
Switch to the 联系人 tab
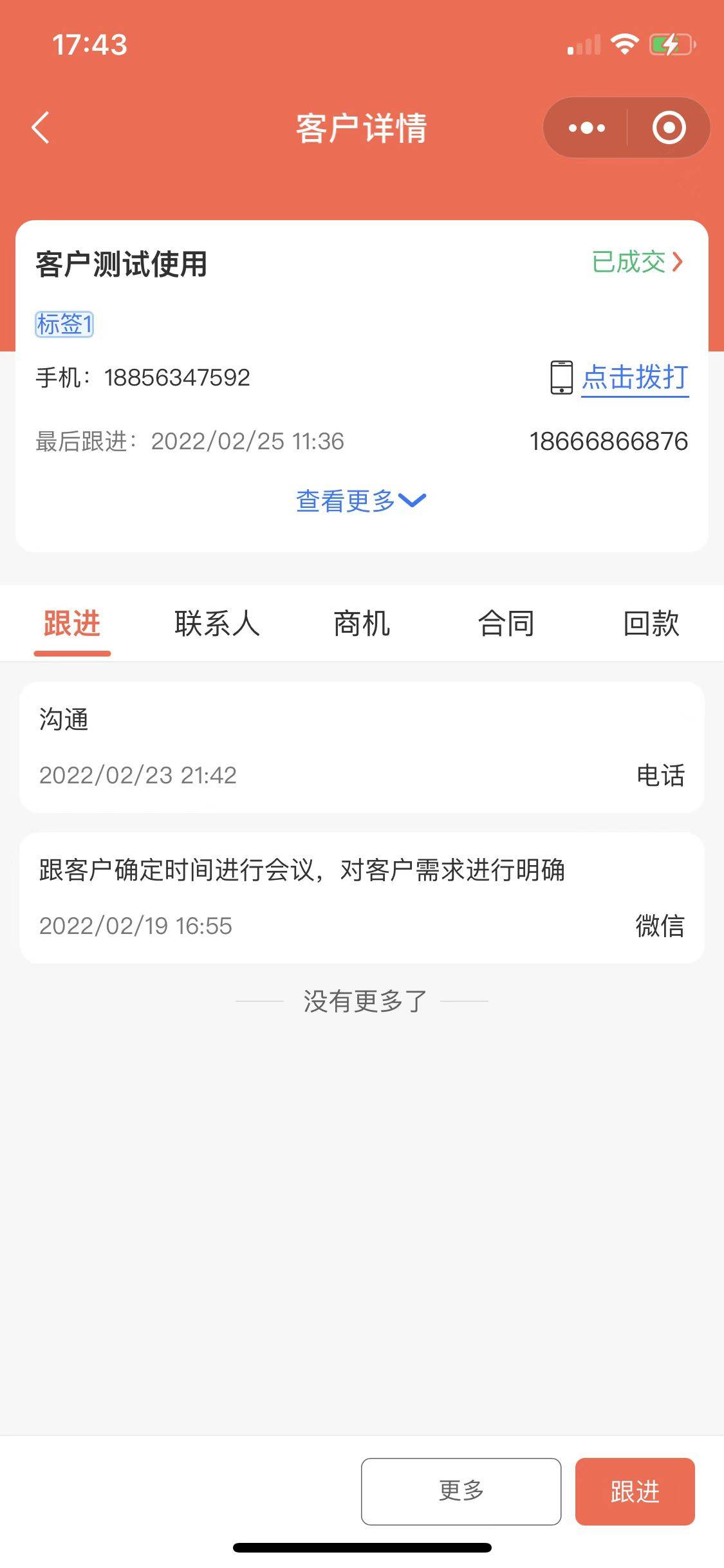(x=216, y=622)
